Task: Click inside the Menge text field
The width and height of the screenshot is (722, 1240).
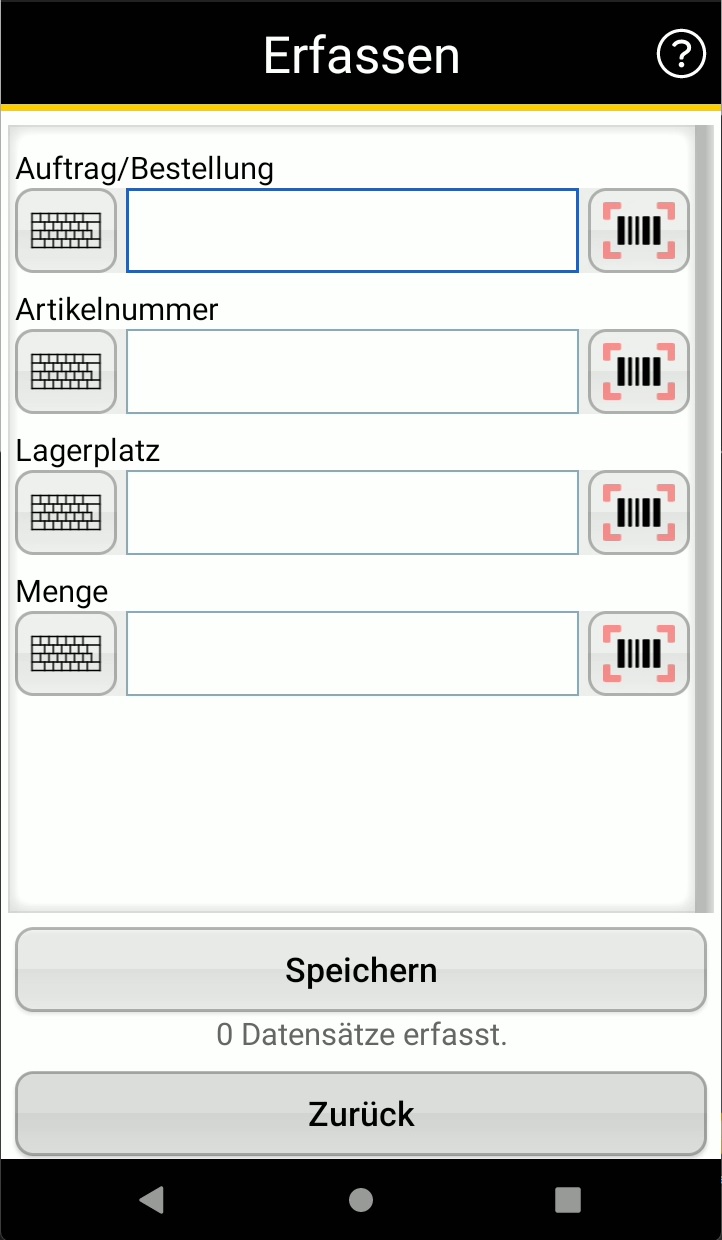Action: [351, 653]
